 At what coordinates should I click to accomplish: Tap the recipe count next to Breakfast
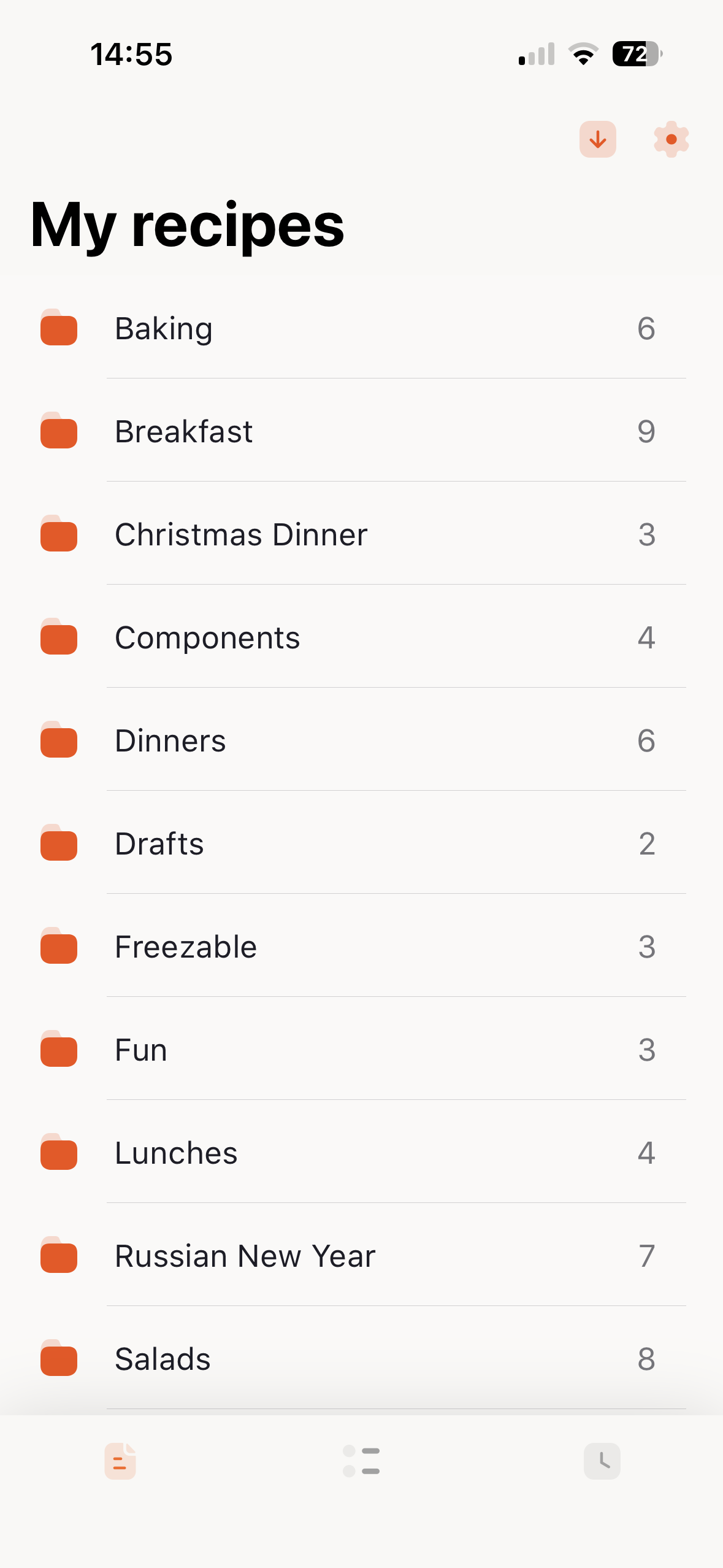pyautogui.click(x=646, y=432)
